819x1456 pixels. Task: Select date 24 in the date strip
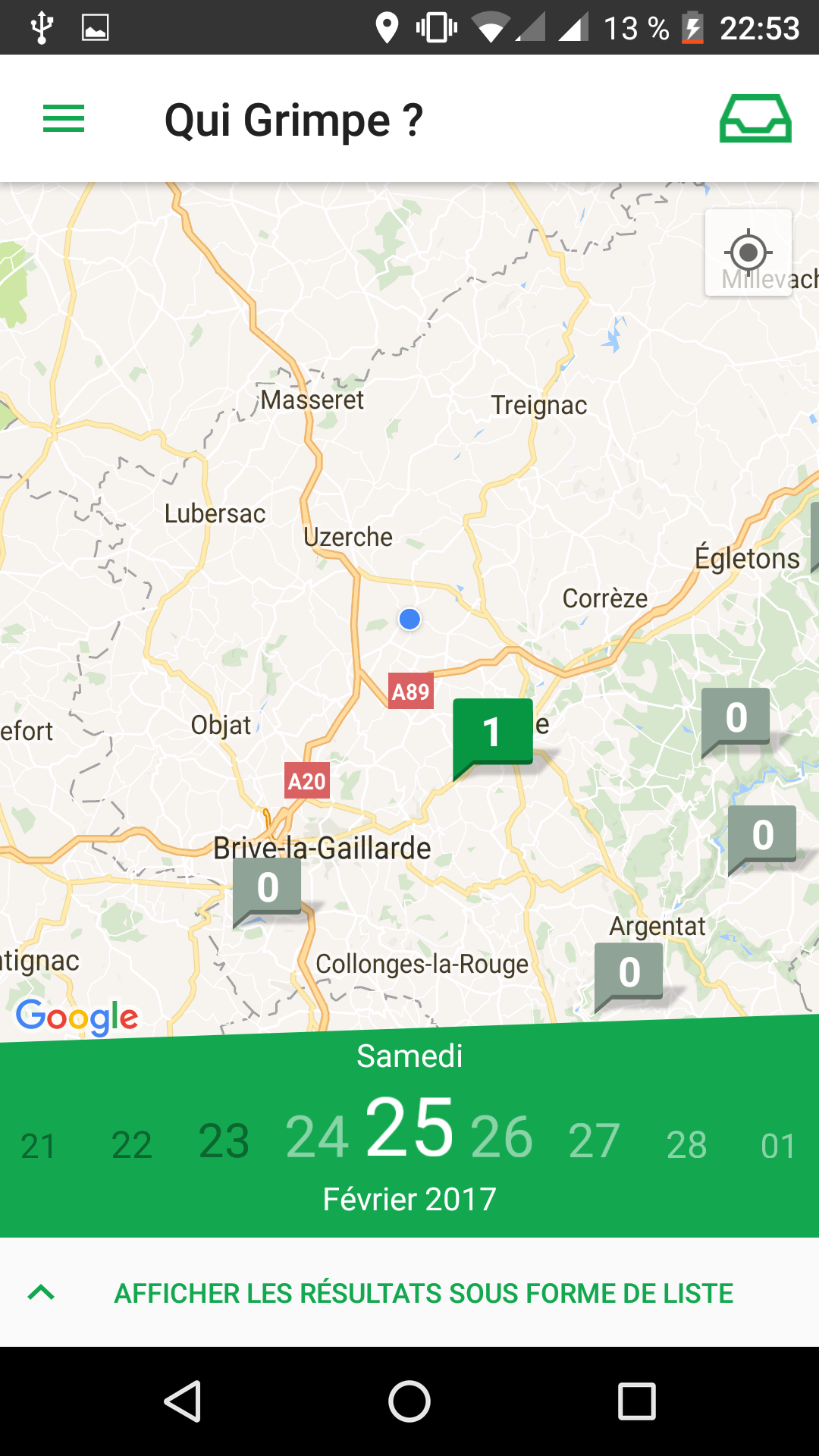[x=317, y=1137]
